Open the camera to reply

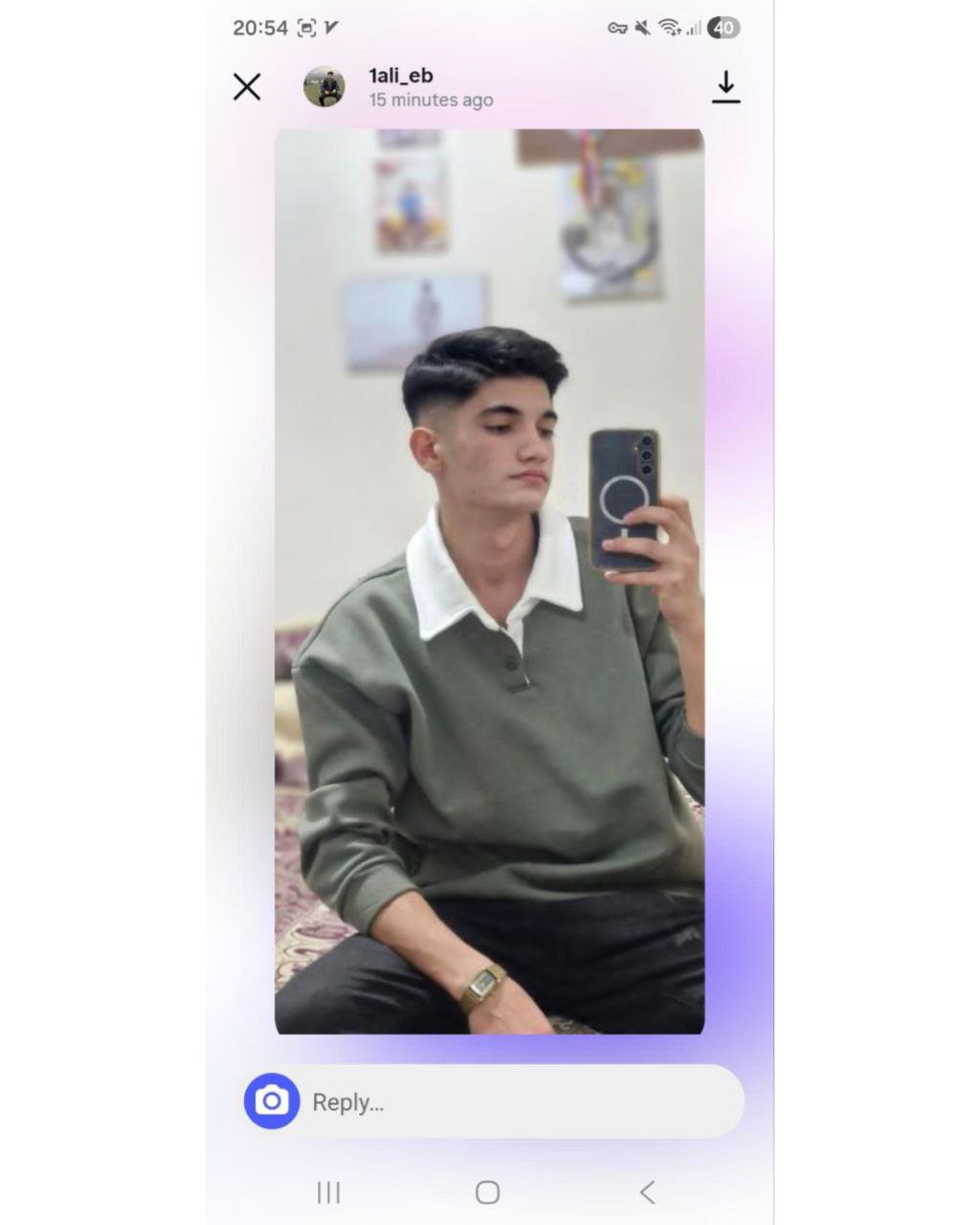pyautogui.click(x=272, y=1102)
